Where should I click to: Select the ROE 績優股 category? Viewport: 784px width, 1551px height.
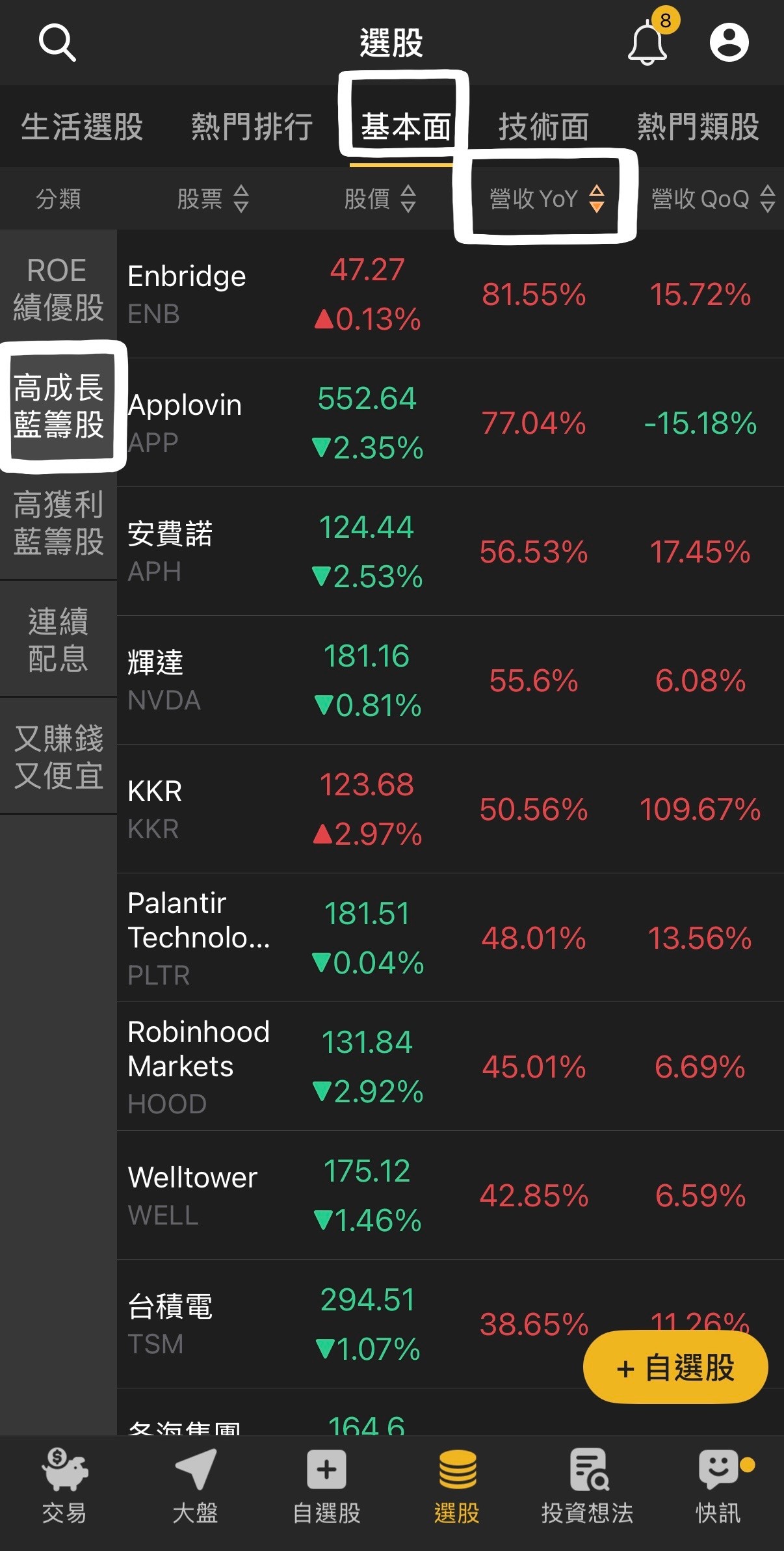[59, 289]
